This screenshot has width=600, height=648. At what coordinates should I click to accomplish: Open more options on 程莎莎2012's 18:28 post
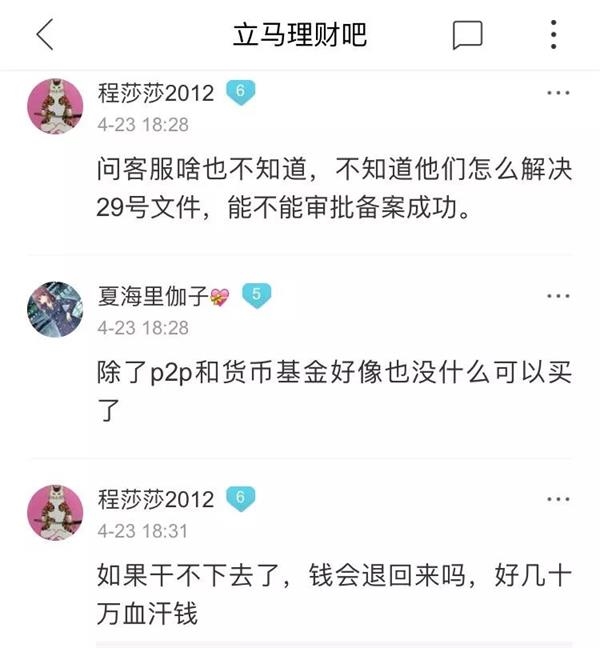[557, 94]
